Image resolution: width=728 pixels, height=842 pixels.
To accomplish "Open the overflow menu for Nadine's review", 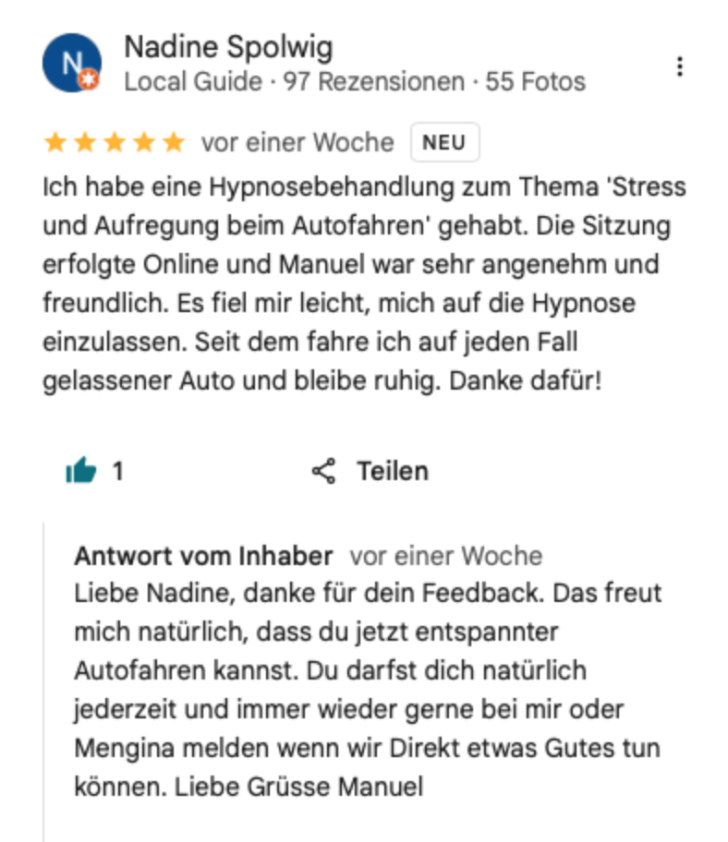I will pyautogui.click(x=680, y=67).
